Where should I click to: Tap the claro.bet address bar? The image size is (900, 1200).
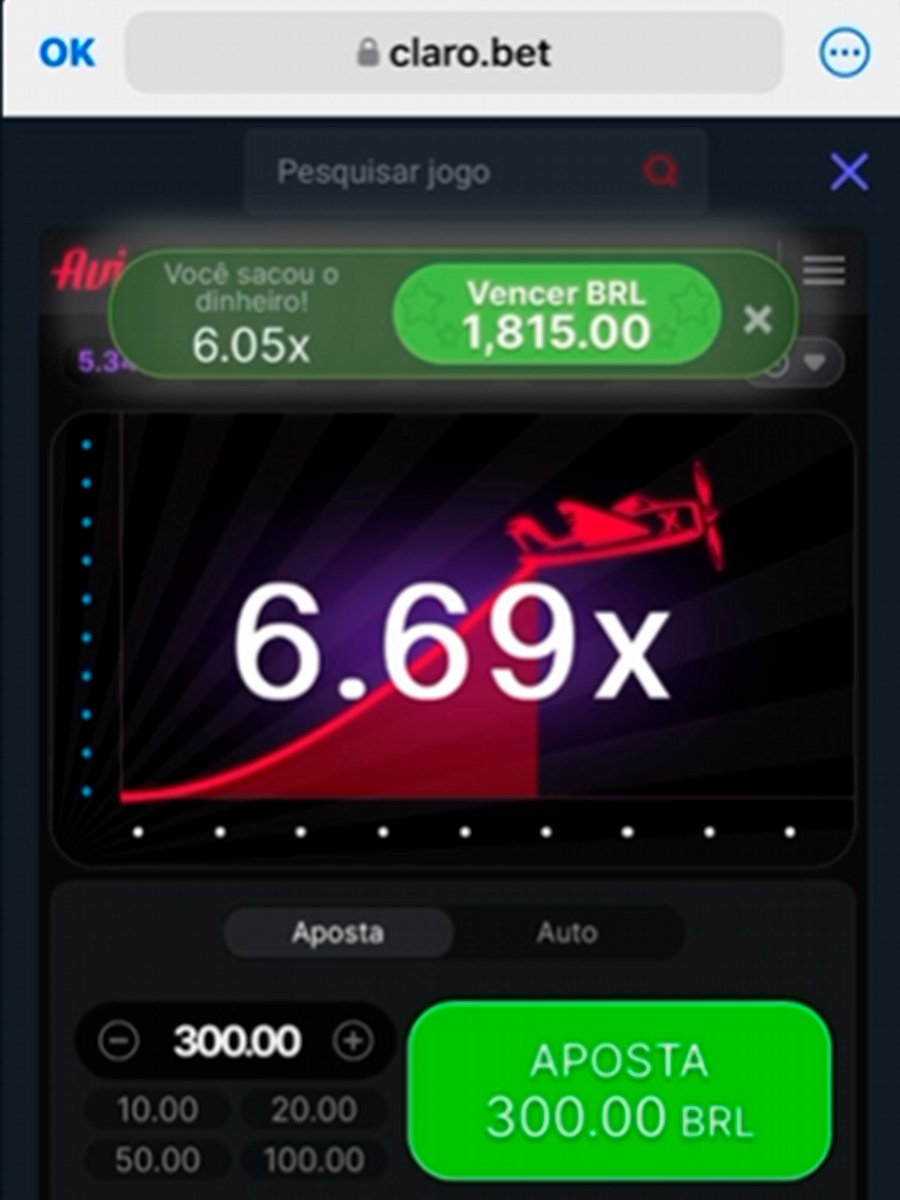453,53
